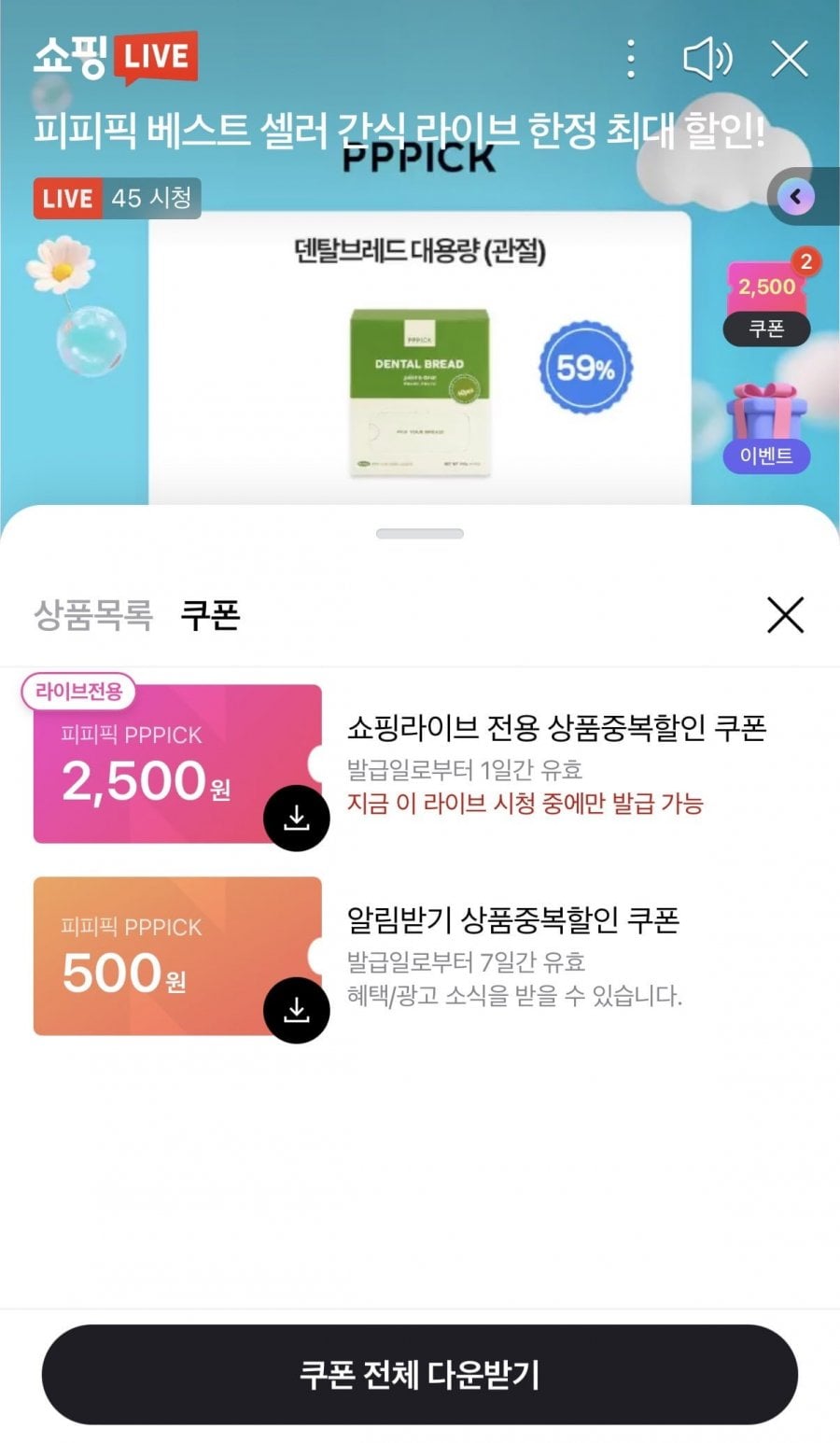Tap the bottom sheet drag handle
This screenshot has height=1443, width=840.
420,534
